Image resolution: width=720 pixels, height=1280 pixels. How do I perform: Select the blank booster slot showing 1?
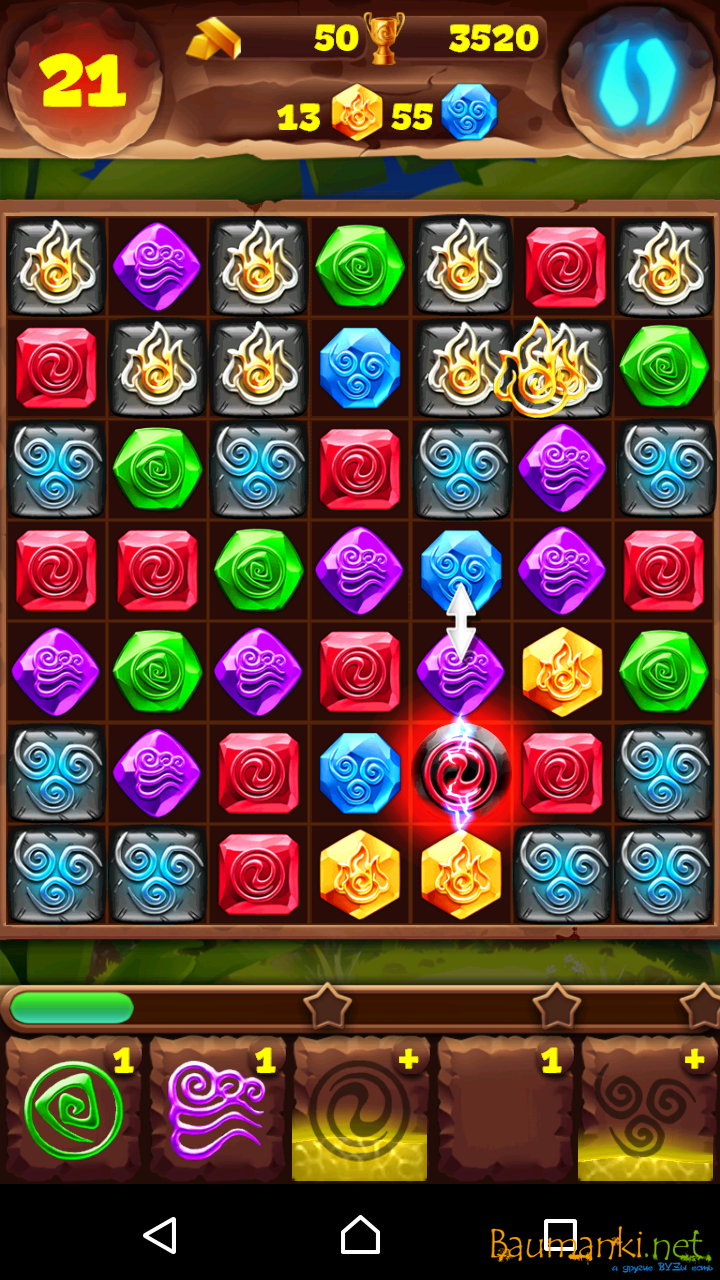click(x=503, y=1110)
